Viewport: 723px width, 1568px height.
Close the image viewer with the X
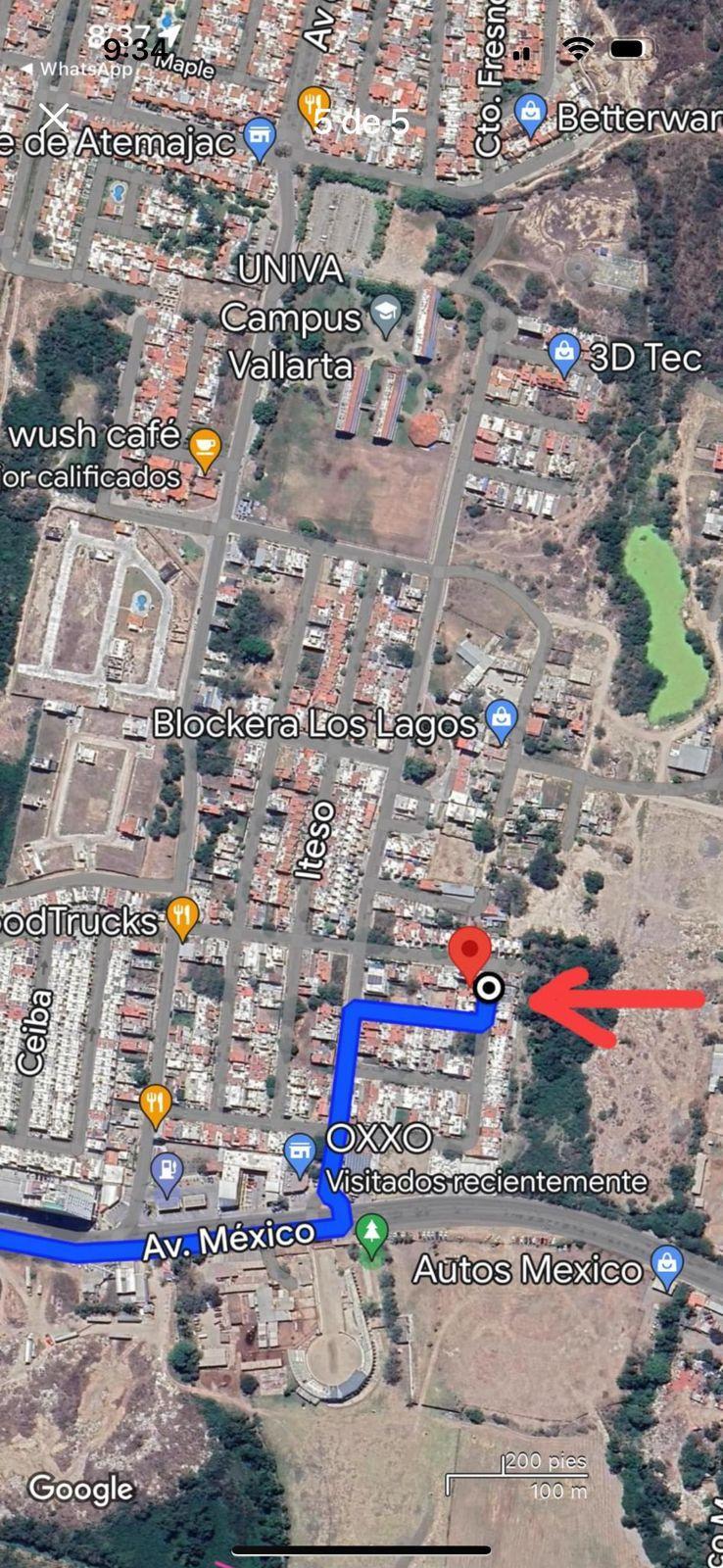coord(55,118)
